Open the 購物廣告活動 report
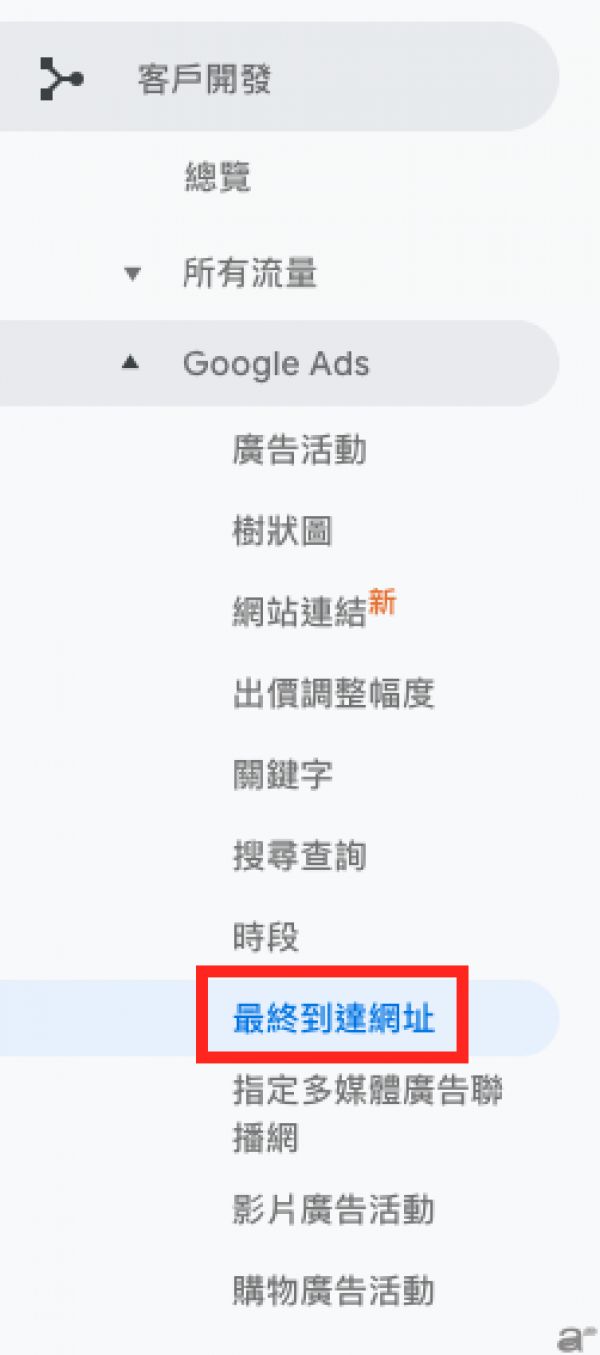This screenshot has height=1355, width=600. click(333, 1290)
